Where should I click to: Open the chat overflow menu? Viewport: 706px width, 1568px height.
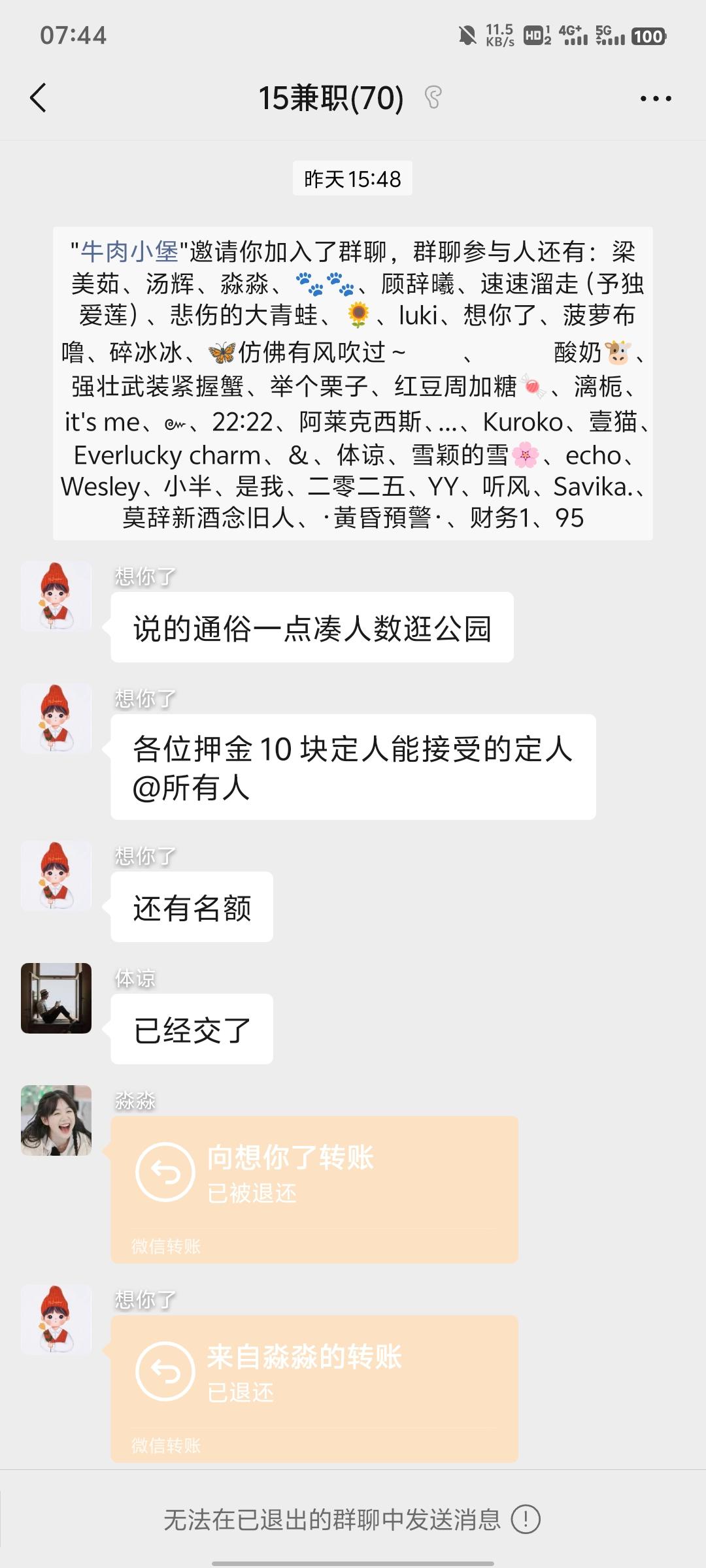655,99
